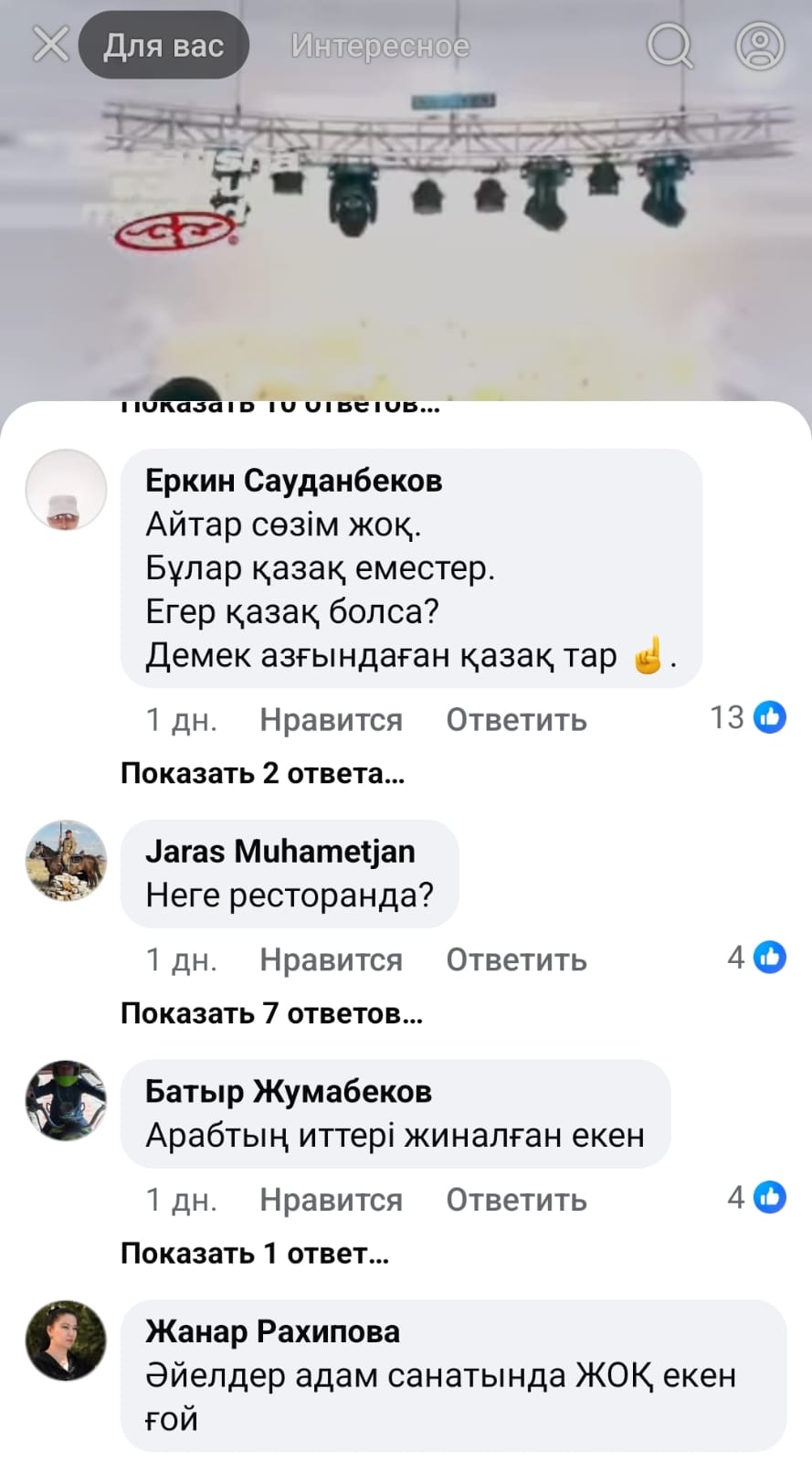
Task: Open Батыр Жумабеков's profile avatar
Action: [66, 1101]
